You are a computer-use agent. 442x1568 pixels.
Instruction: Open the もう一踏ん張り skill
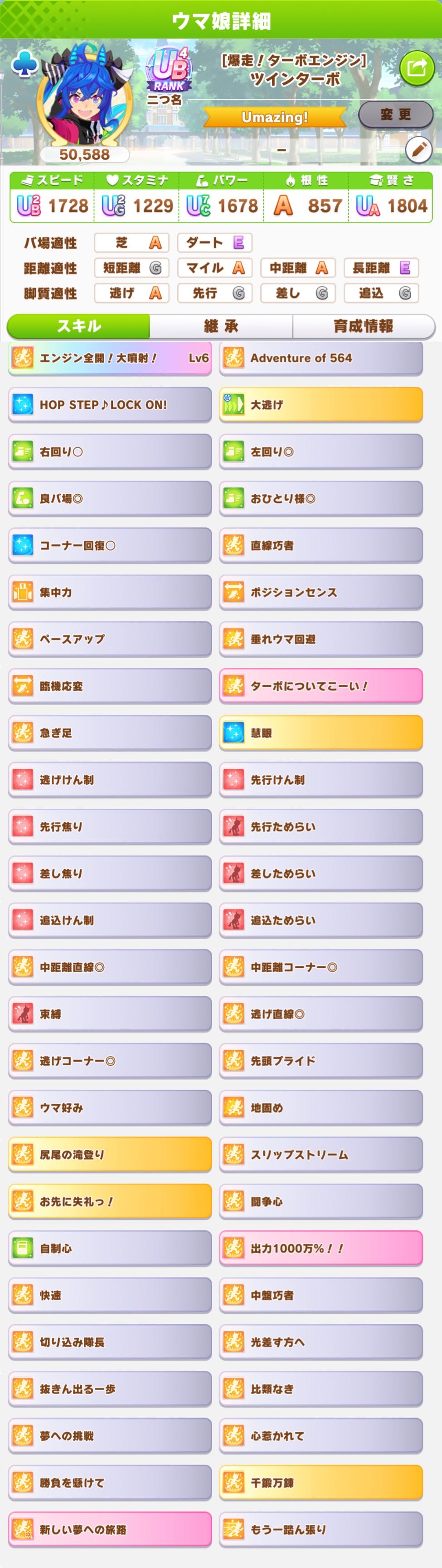click(x=321, y=1530)
